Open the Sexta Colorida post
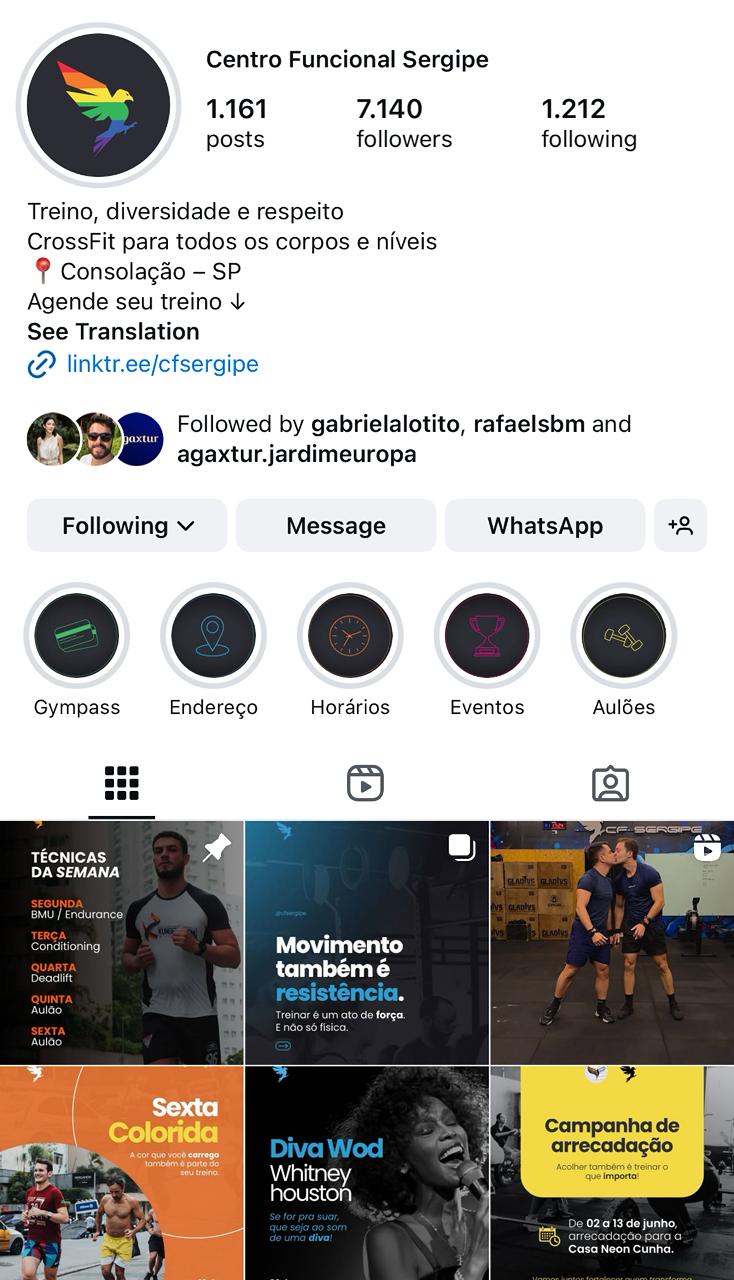Screen dimensions: 734x1280 point(122,1173)
